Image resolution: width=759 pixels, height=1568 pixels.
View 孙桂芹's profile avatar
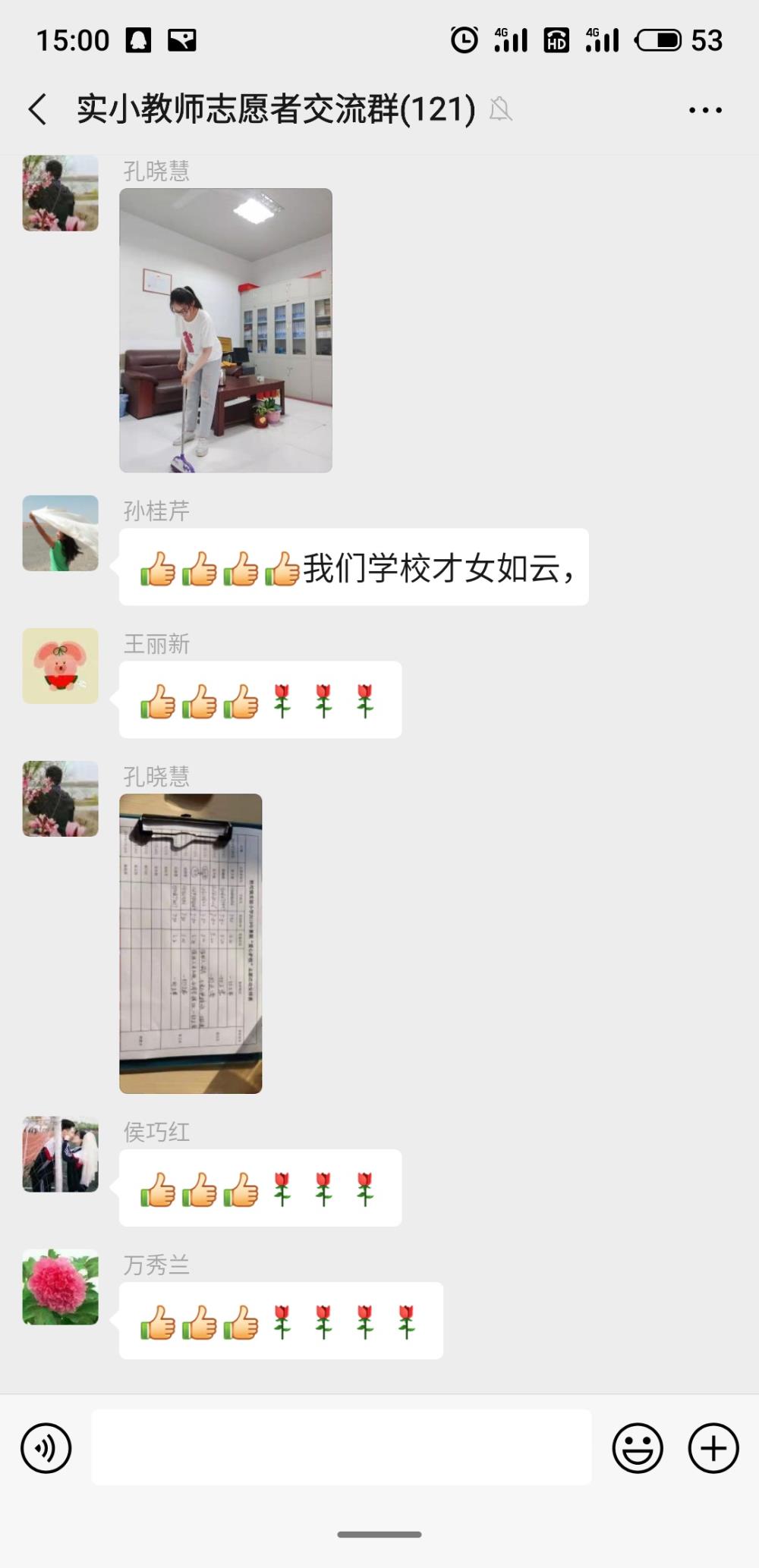[x=61, y=533]
